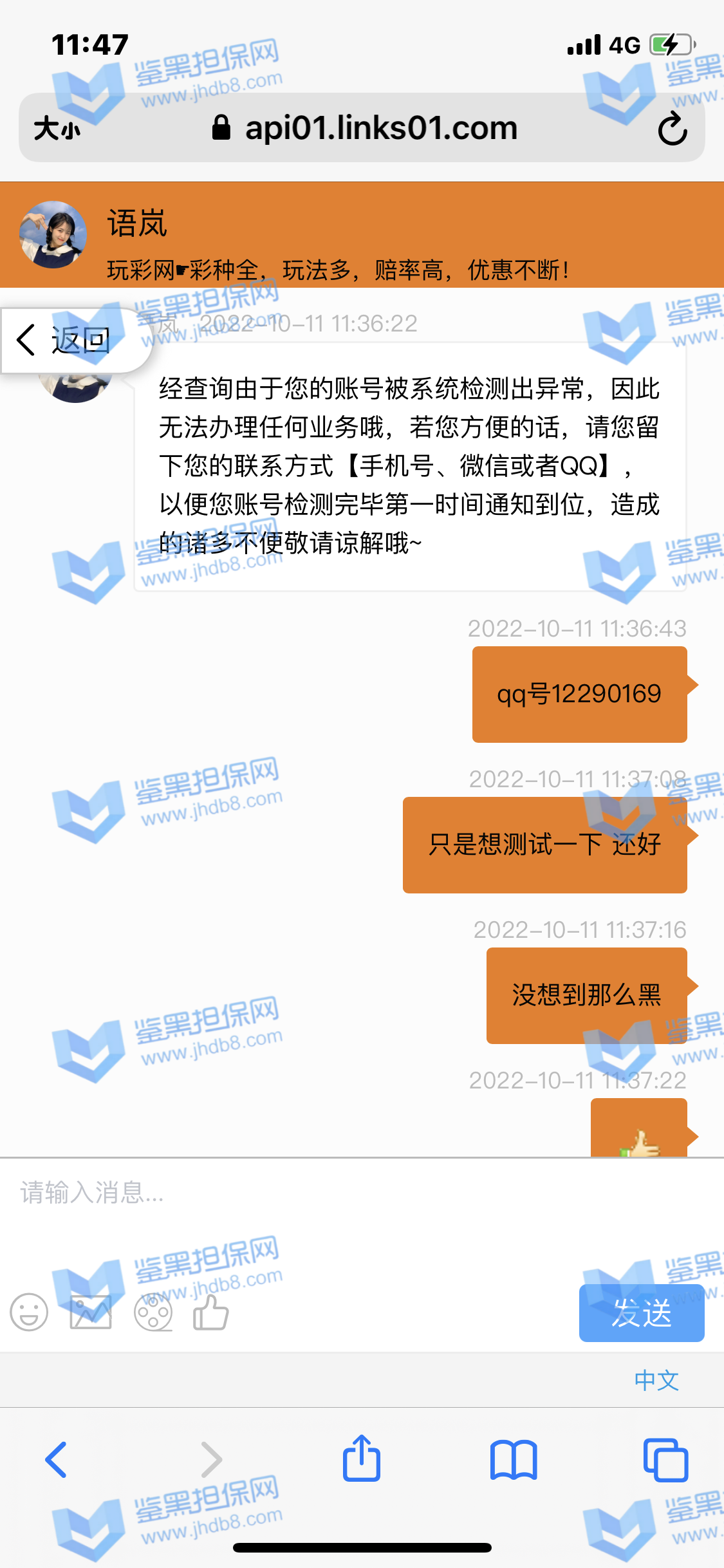Send a thumbs-up rating
The width and height of the screenshot is (724, 1568).
[211, 1312]
